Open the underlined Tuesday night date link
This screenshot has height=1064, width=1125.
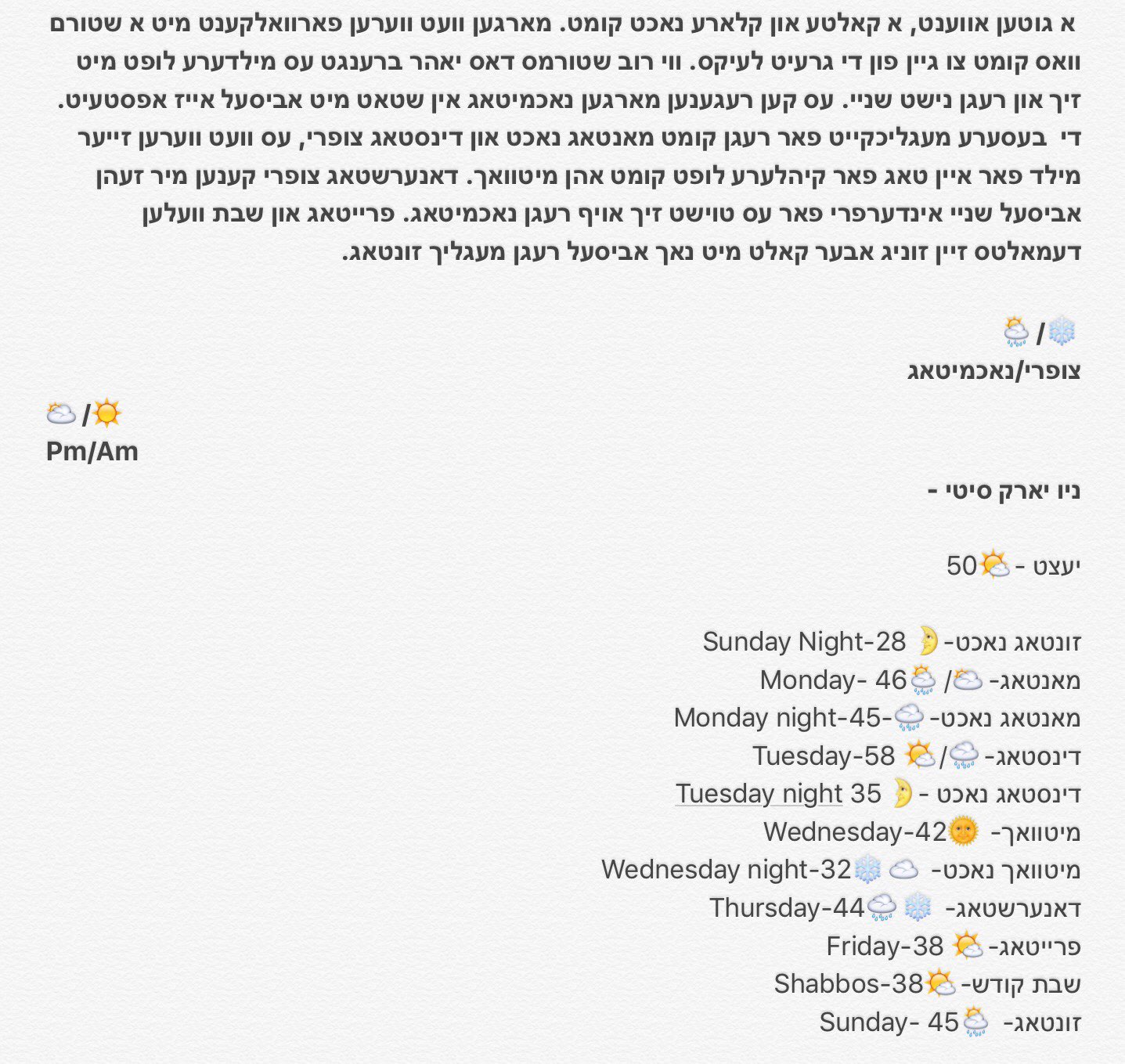click(x=759, y=794)
